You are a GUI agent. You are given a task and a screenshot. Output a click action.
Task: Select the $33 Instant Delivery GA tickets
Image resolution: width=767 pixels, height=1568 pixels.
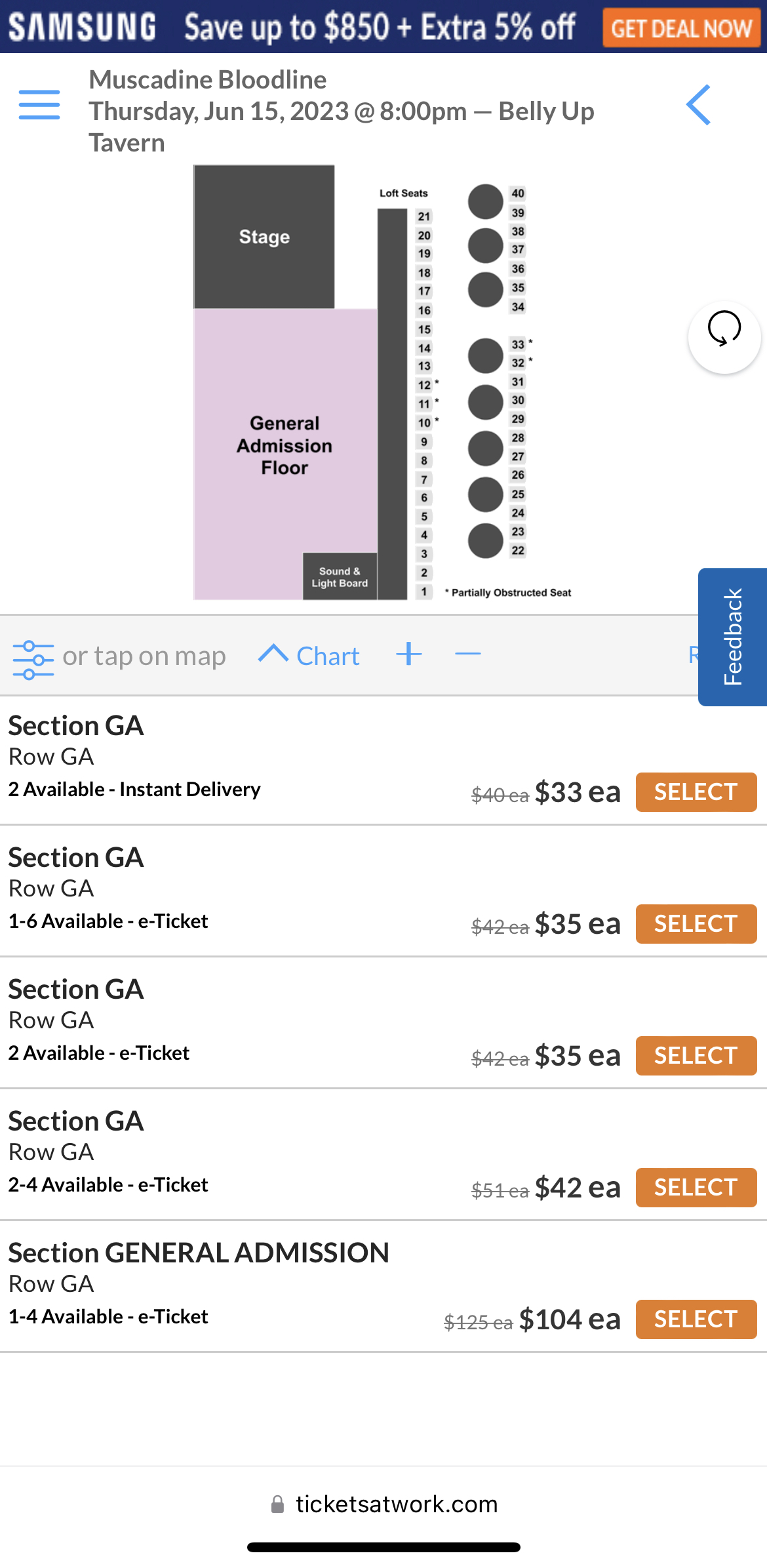pyautogui.click(x=696, y=792)
